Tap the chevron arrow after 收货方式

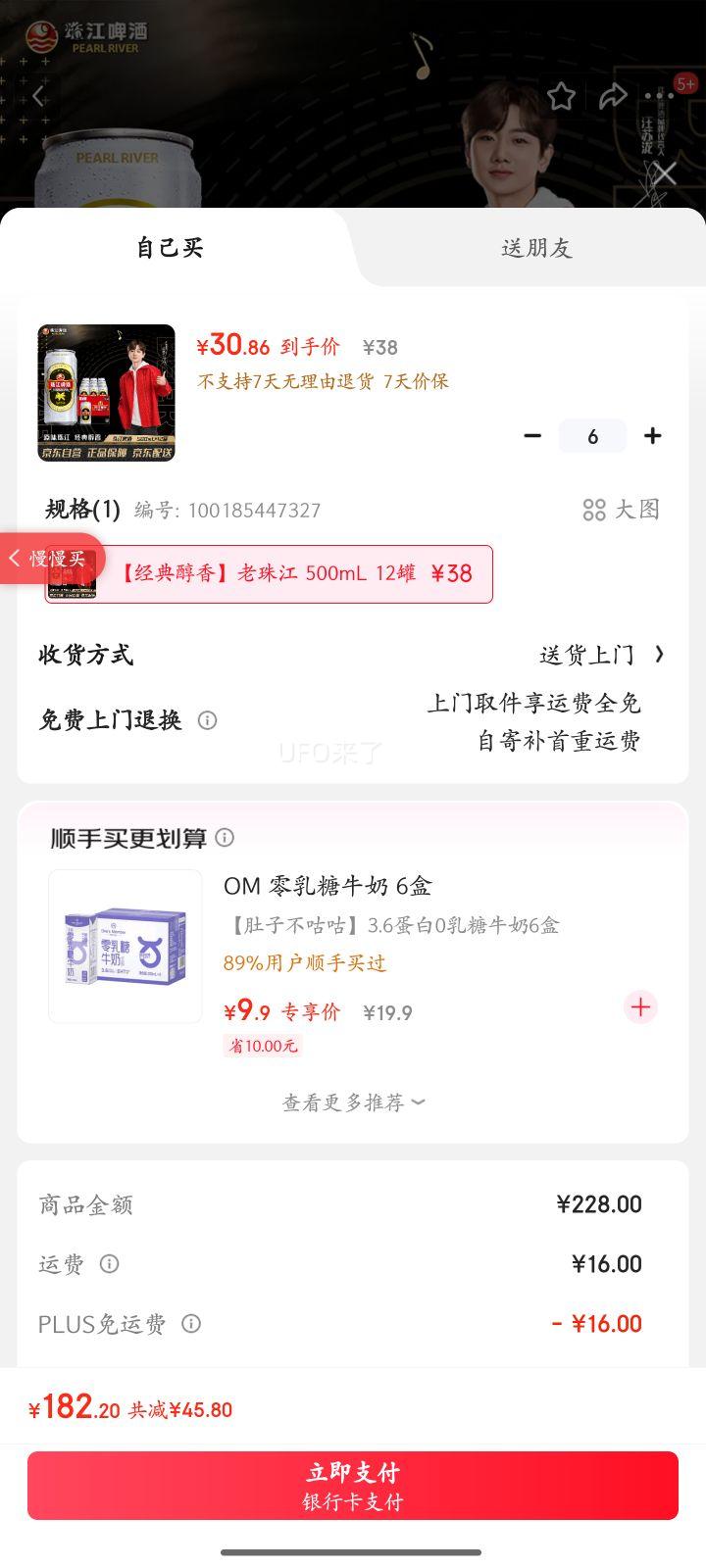[660, 654]
